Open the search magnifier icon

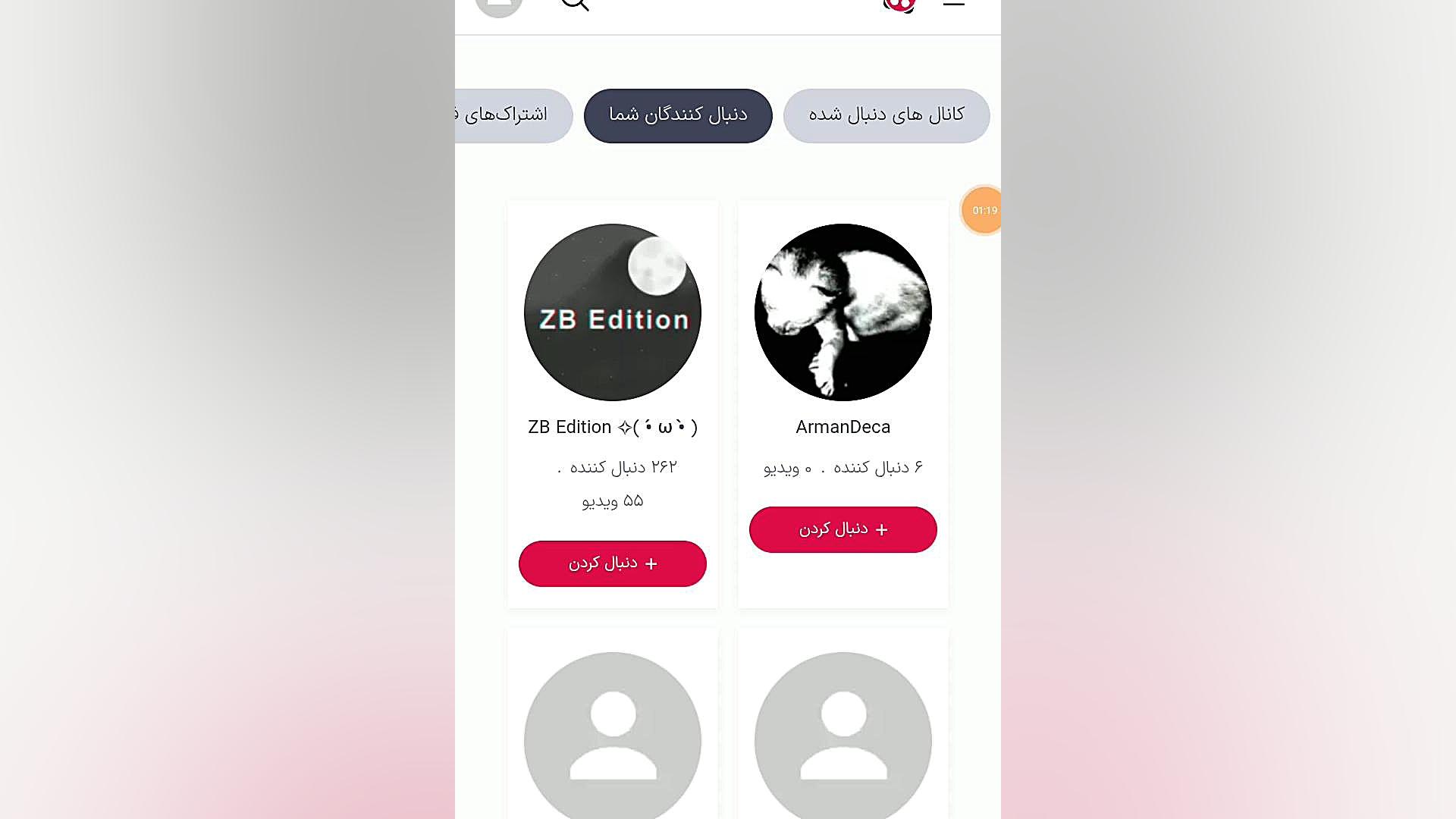(x=574, y=4)
